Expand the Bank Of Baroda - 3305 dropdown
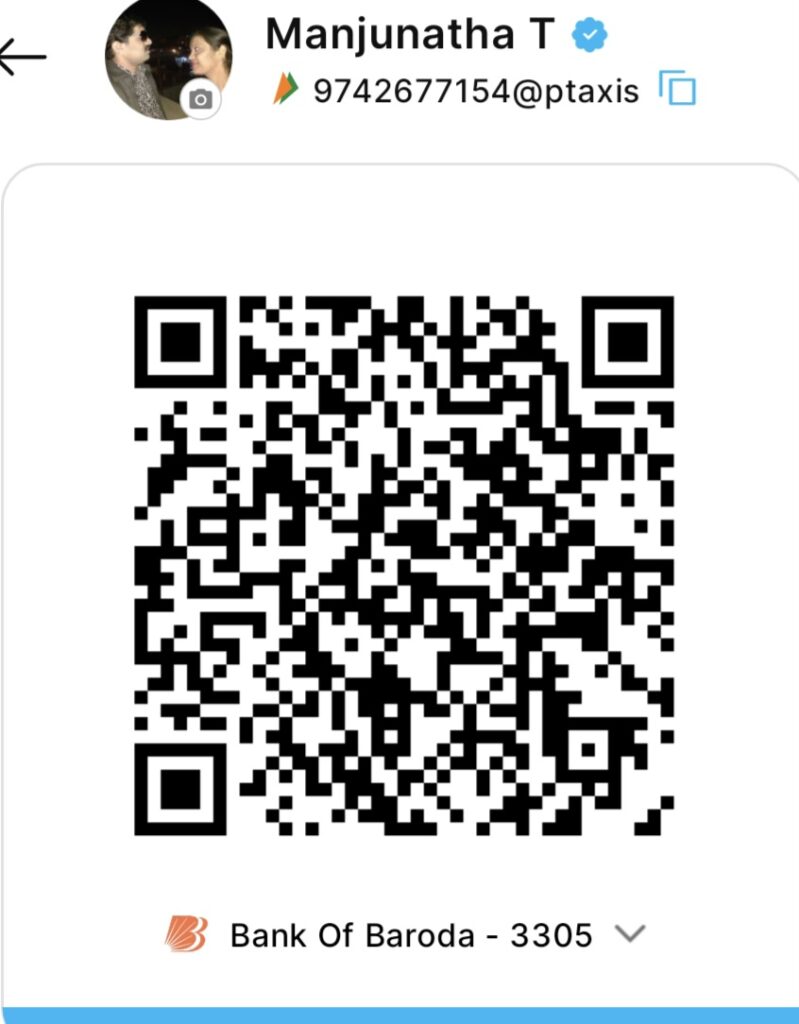The image size is (799, 1024). (x=630, y=934)
